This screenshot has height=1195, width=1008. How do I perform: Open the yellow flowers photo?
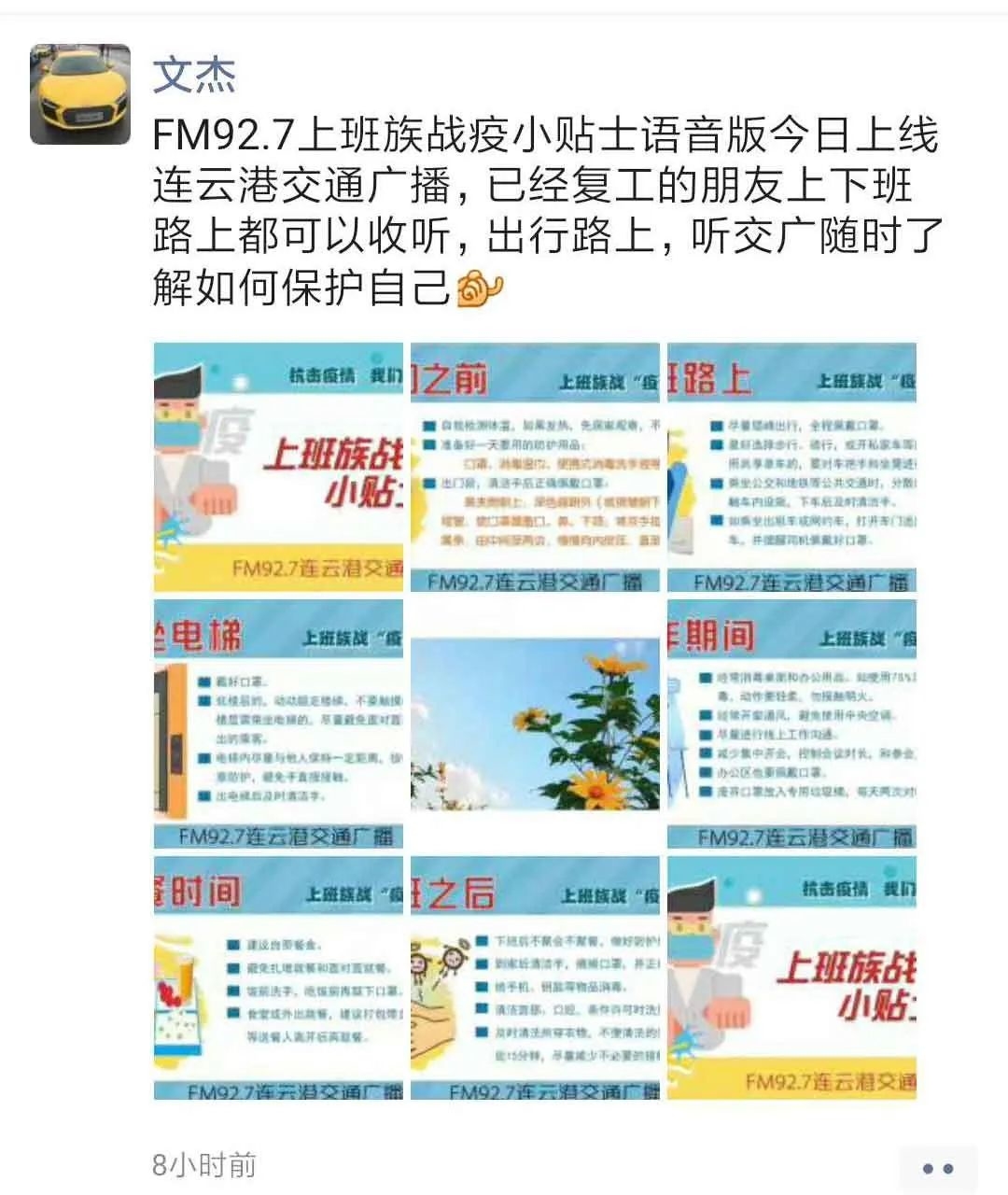point(535,724)
